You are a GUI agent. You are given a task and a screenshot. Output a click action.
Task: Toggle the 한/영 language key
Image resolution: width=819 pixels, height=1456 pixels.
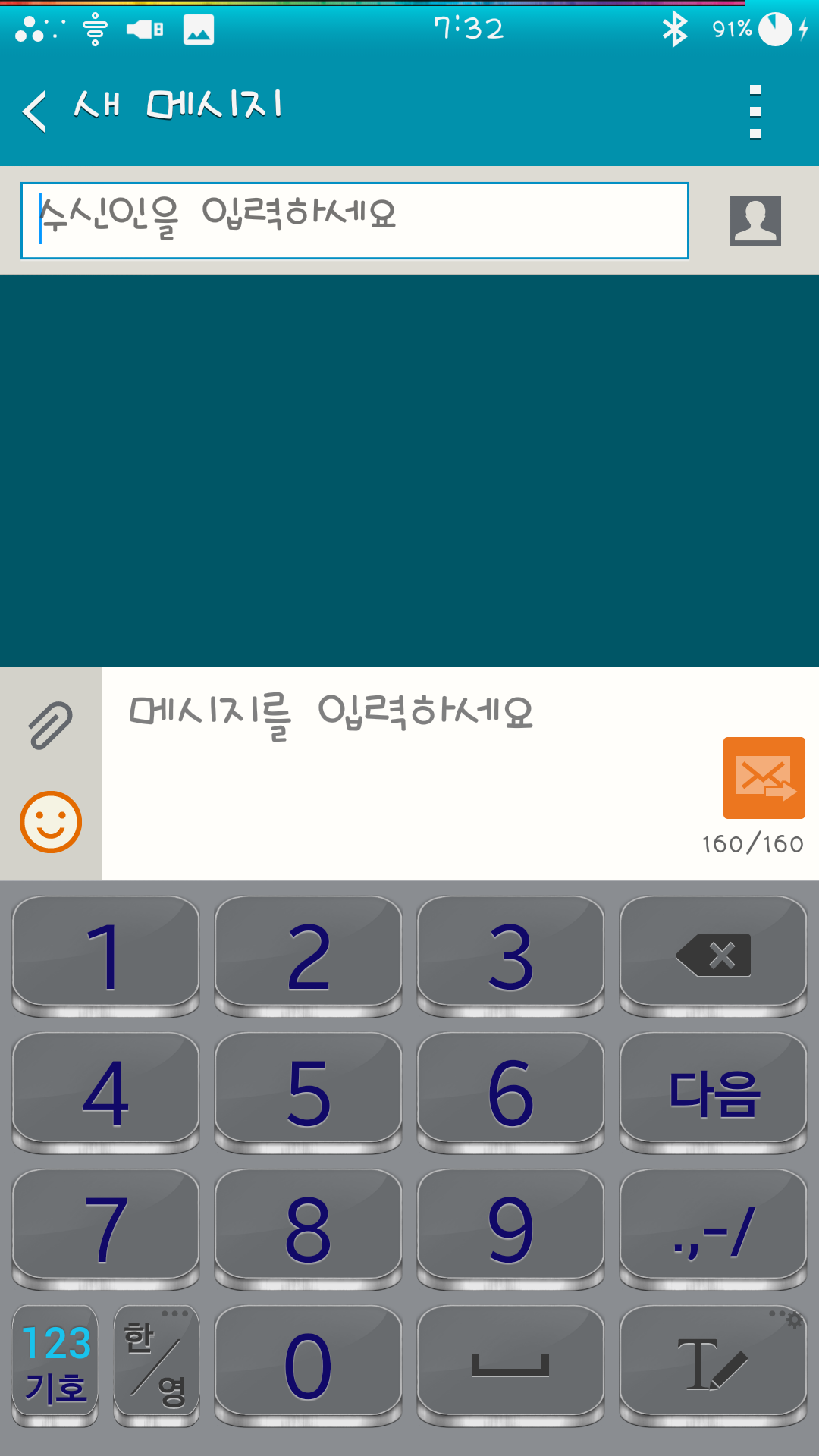(x=156, y=1363)
